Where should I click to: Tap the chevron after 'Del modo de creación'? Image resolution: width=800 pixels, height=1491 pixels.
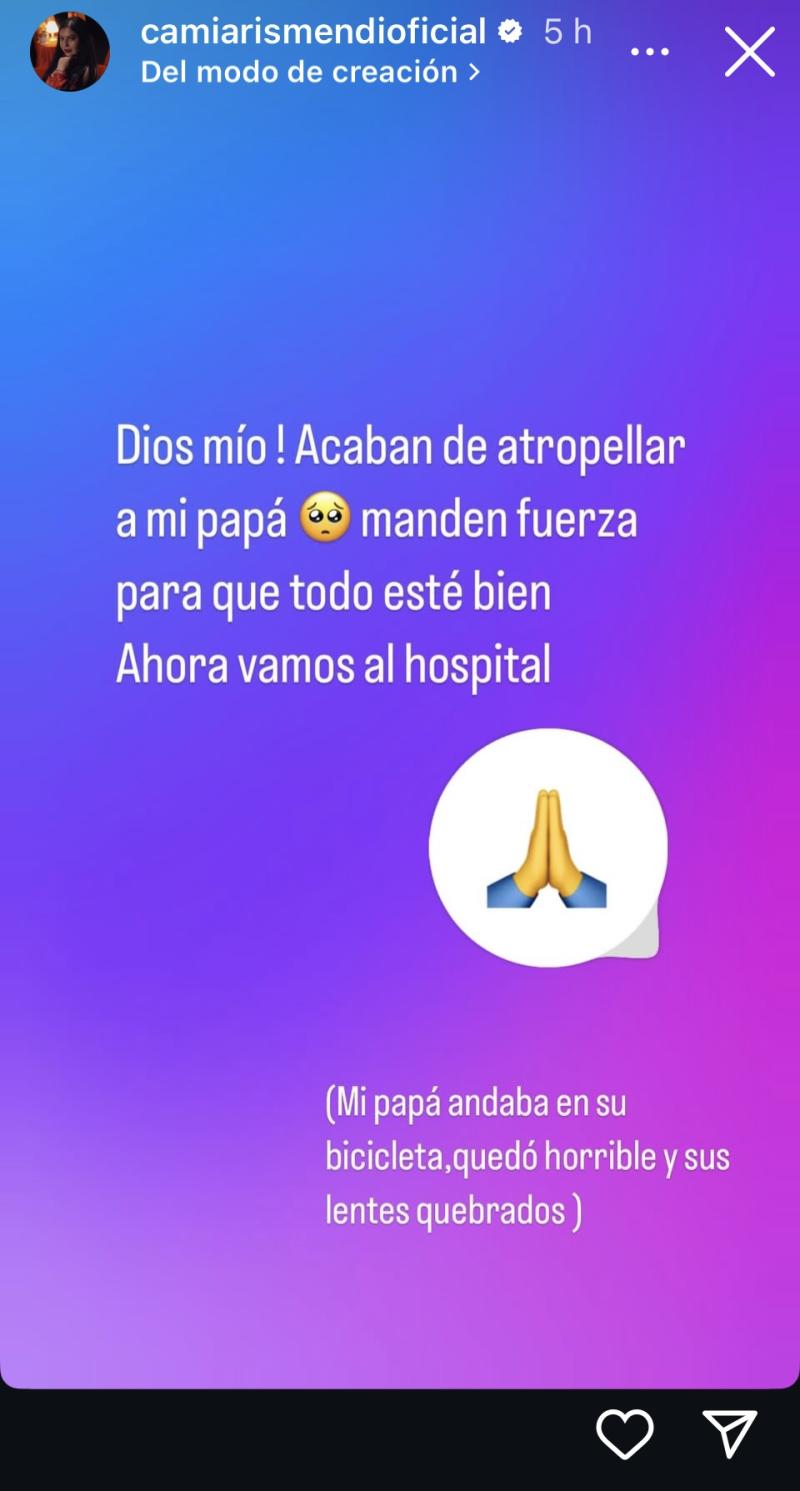coord(476,71)
